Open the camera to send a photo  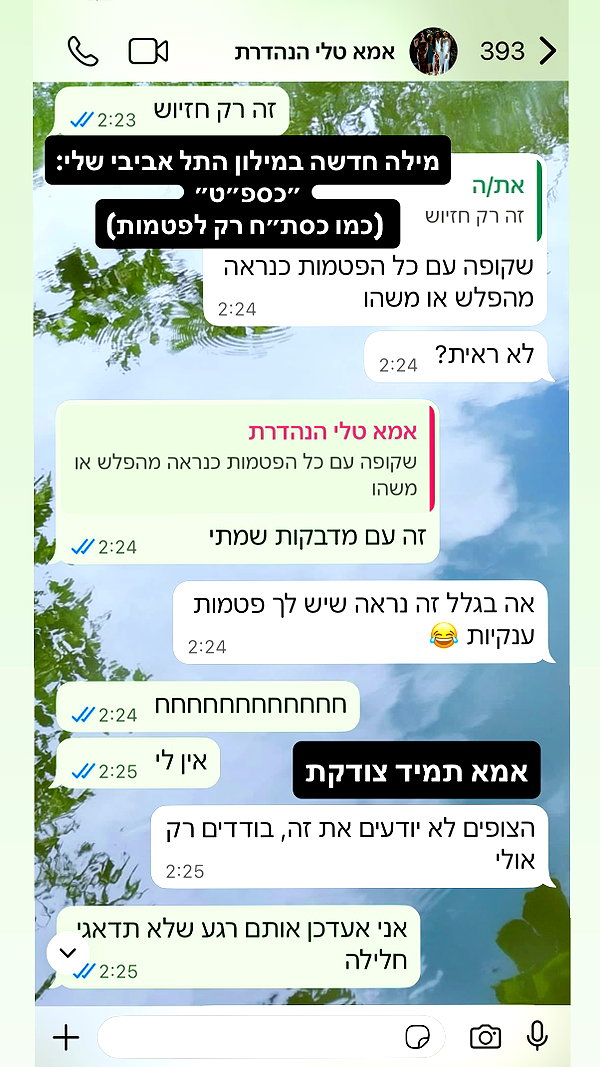point(485,1037)
